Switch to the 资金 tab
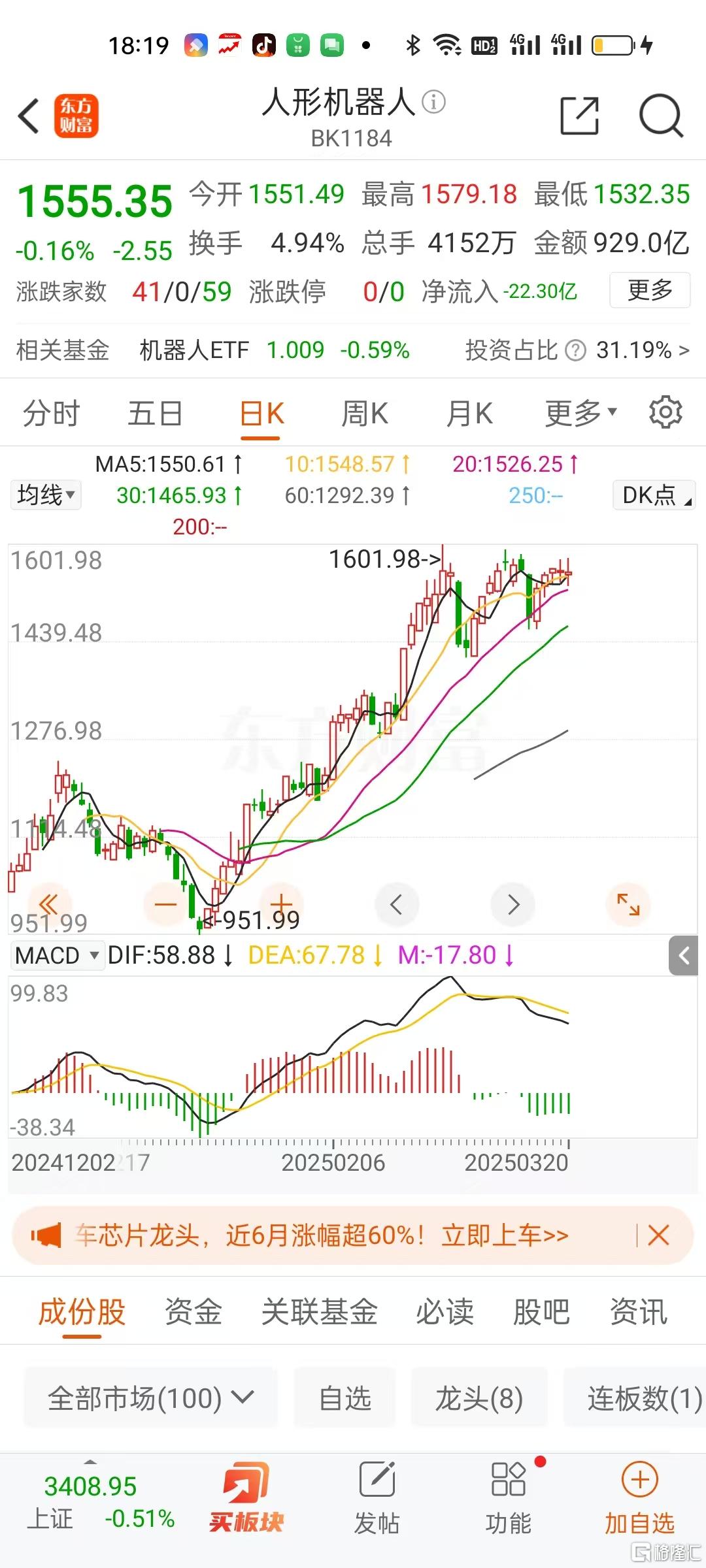This screenshot has height=1568, width=706. [193, 1312]
